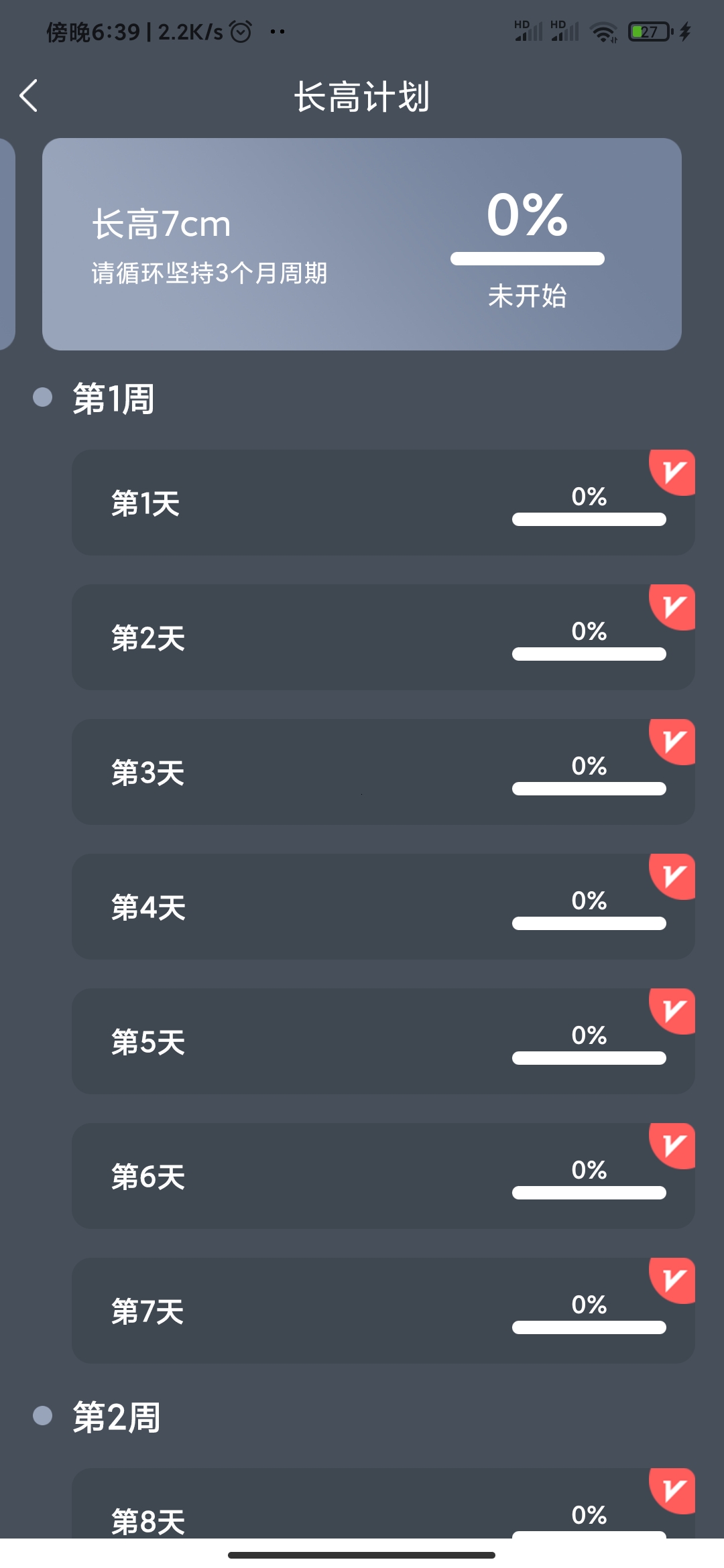The height and width of the screenshot is (1568, 724).
Task: Open the 长高7cm plan card
Action: [362, 244]
